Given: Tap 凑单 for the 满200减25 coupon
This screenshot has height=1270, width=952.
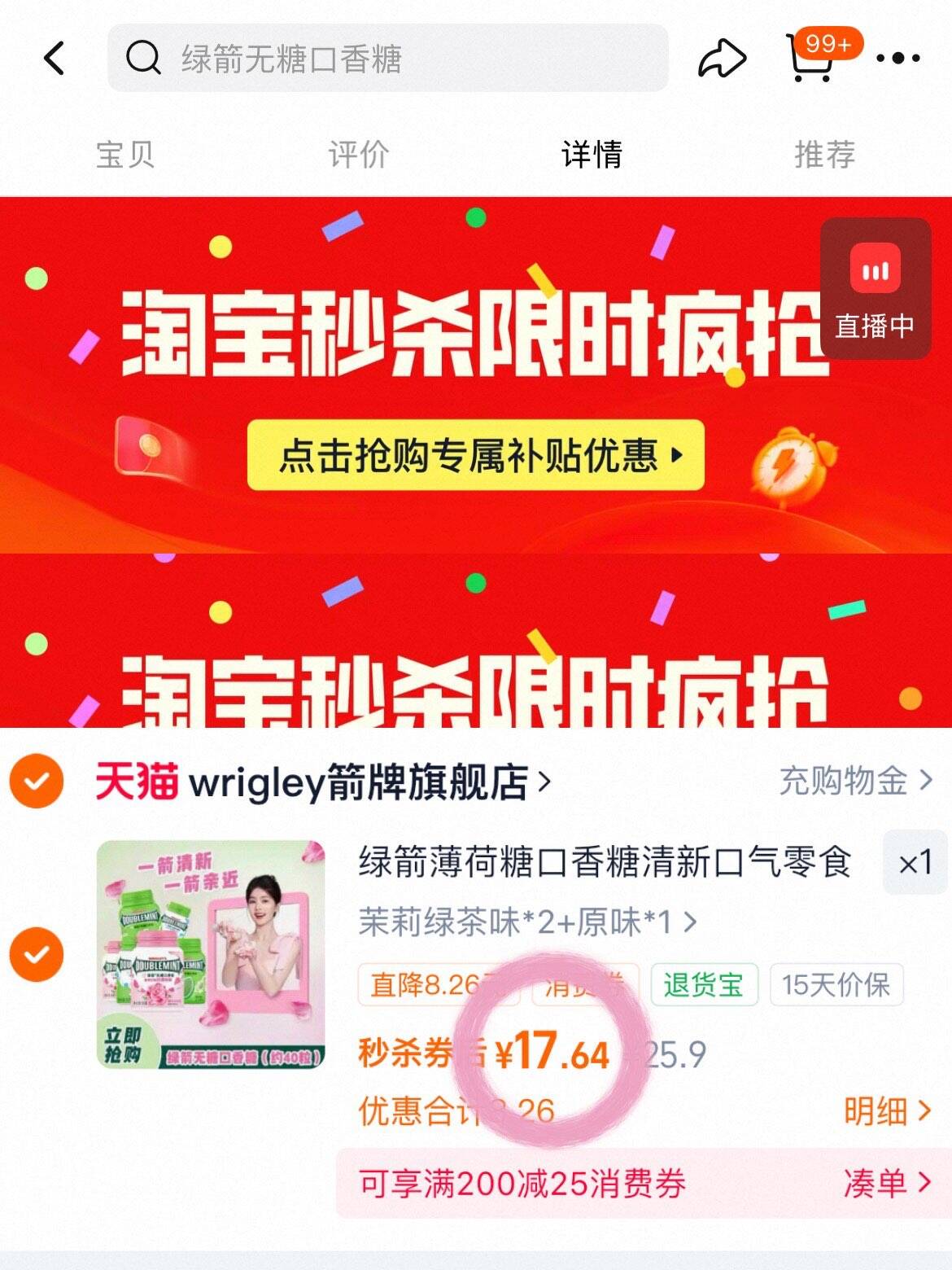Looking at the screenshot, I should coord(887,1183).
